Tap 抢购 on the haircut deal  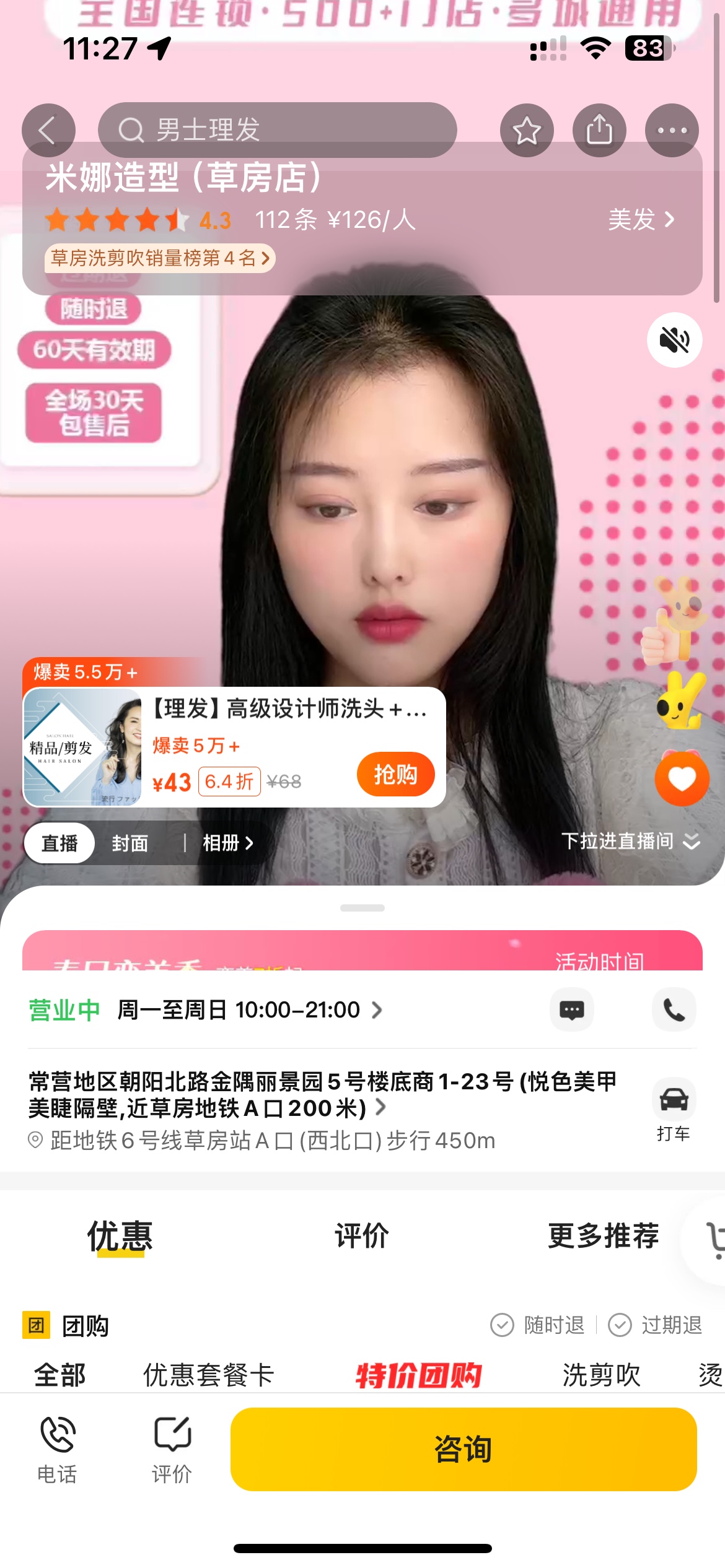coord(395,775)
